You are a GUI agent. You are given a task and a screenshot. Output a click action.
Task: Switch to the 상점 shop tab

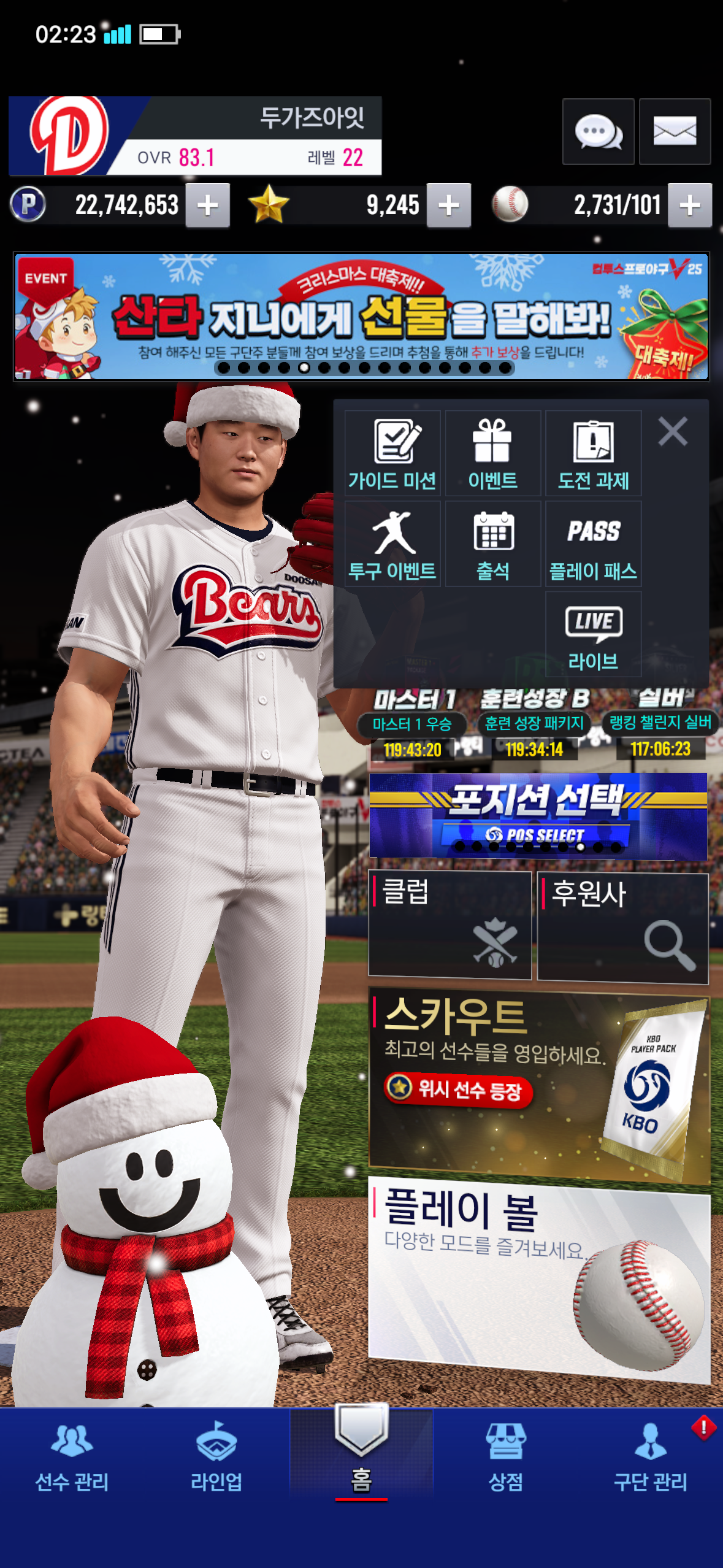click(505, 1458)
